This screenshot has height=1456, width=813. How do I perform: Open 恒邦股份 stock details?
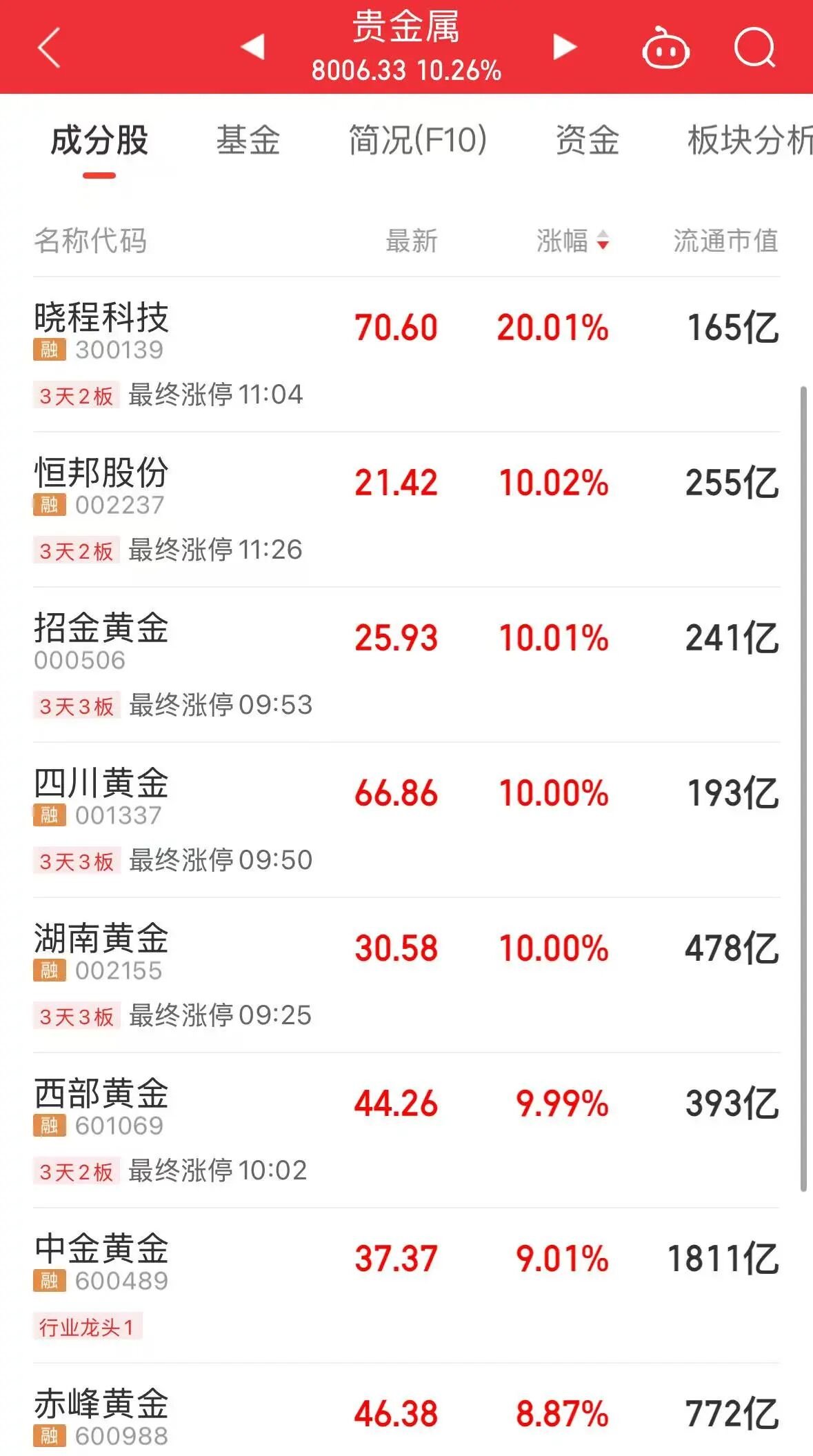click(x=102, y=473)
